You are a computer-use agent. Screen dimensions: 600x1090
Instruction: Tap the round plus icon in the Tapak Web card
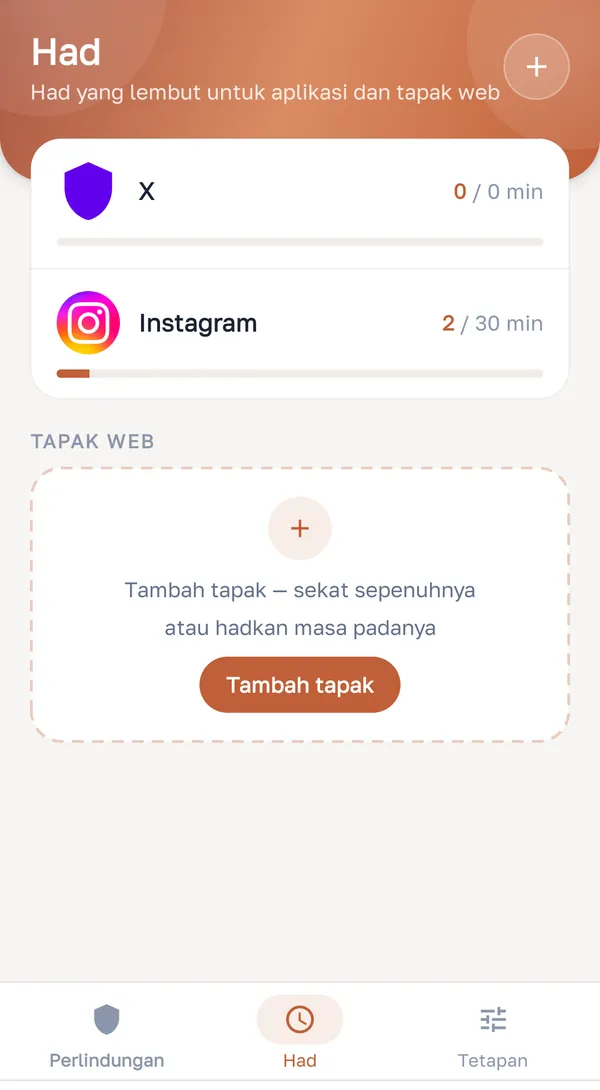coord(300,528)
